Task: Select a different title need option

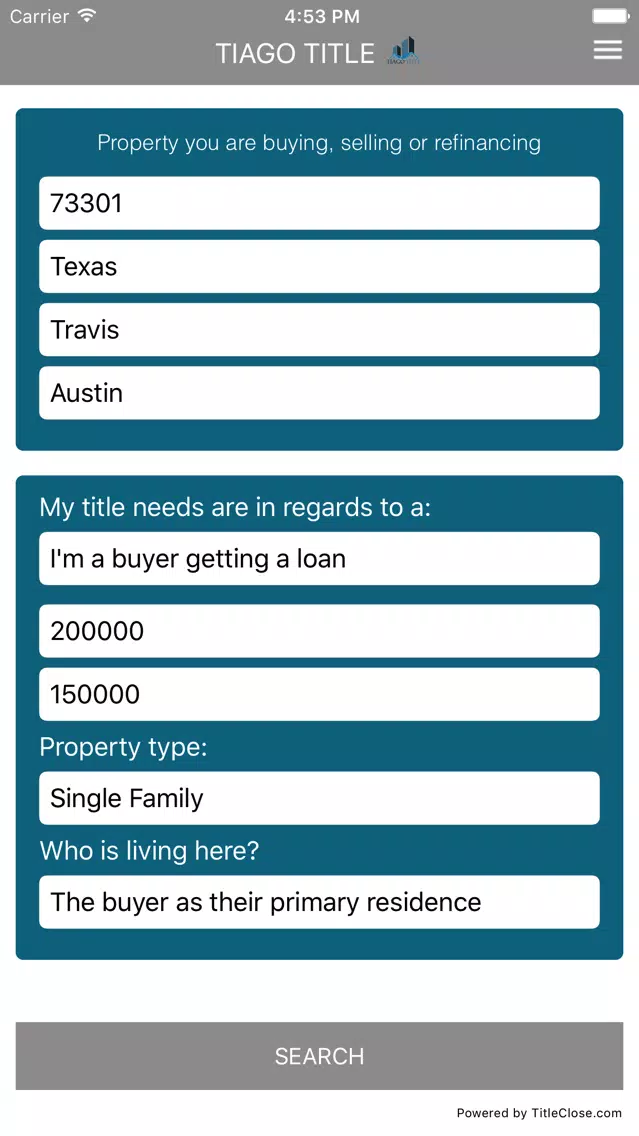Action: click(319, 559)
